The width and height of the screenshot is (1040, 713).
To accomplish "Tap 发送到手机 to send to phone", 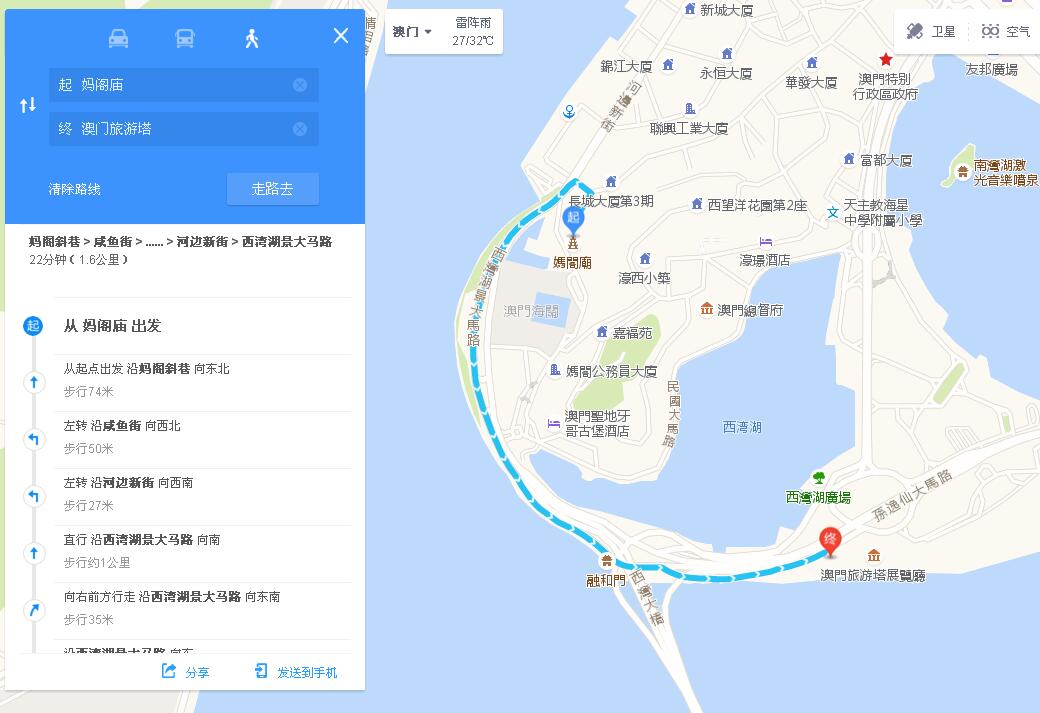I will (296, 672).
